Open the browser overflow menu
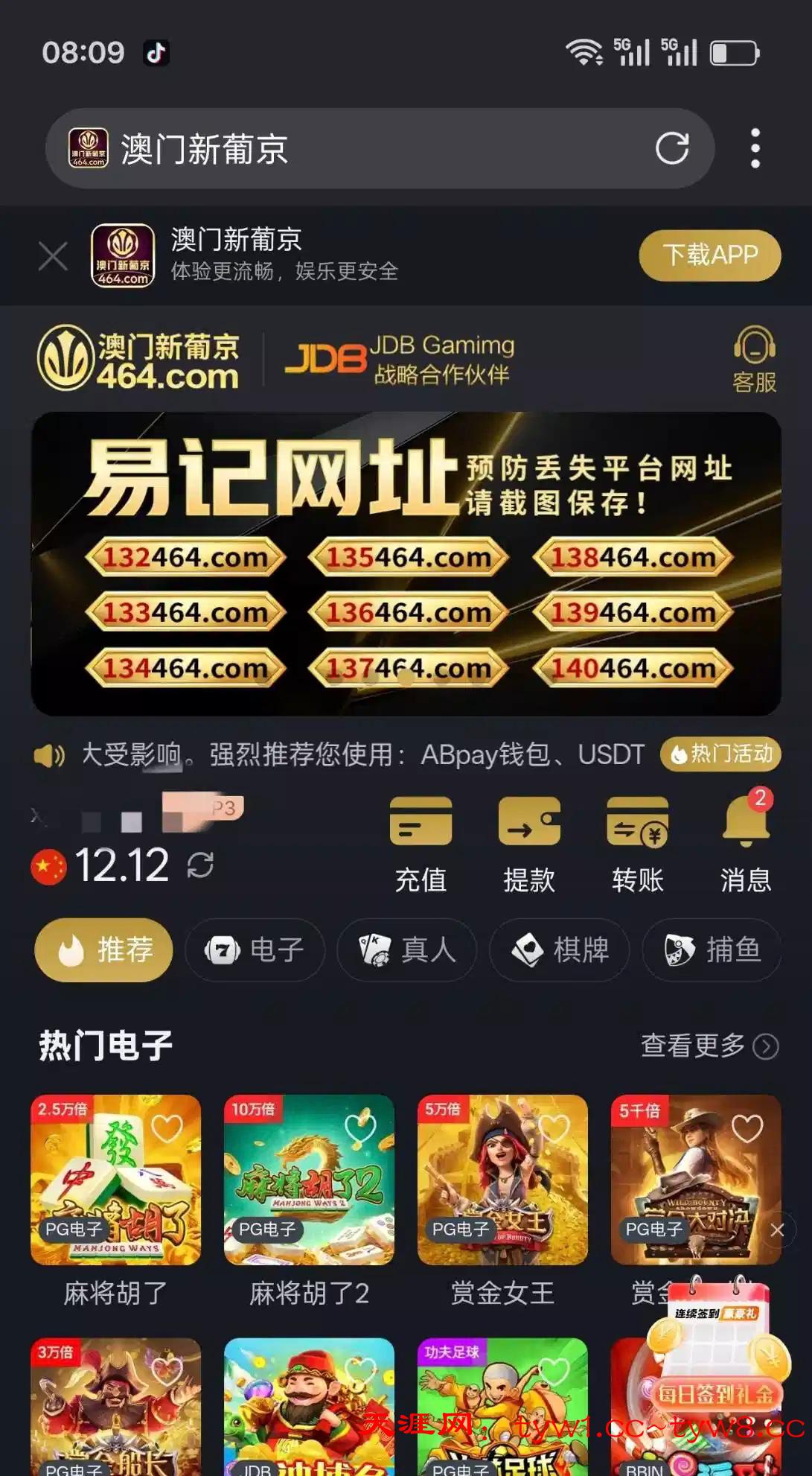This screenshot has height=1476, width=812. click(755, 148)
